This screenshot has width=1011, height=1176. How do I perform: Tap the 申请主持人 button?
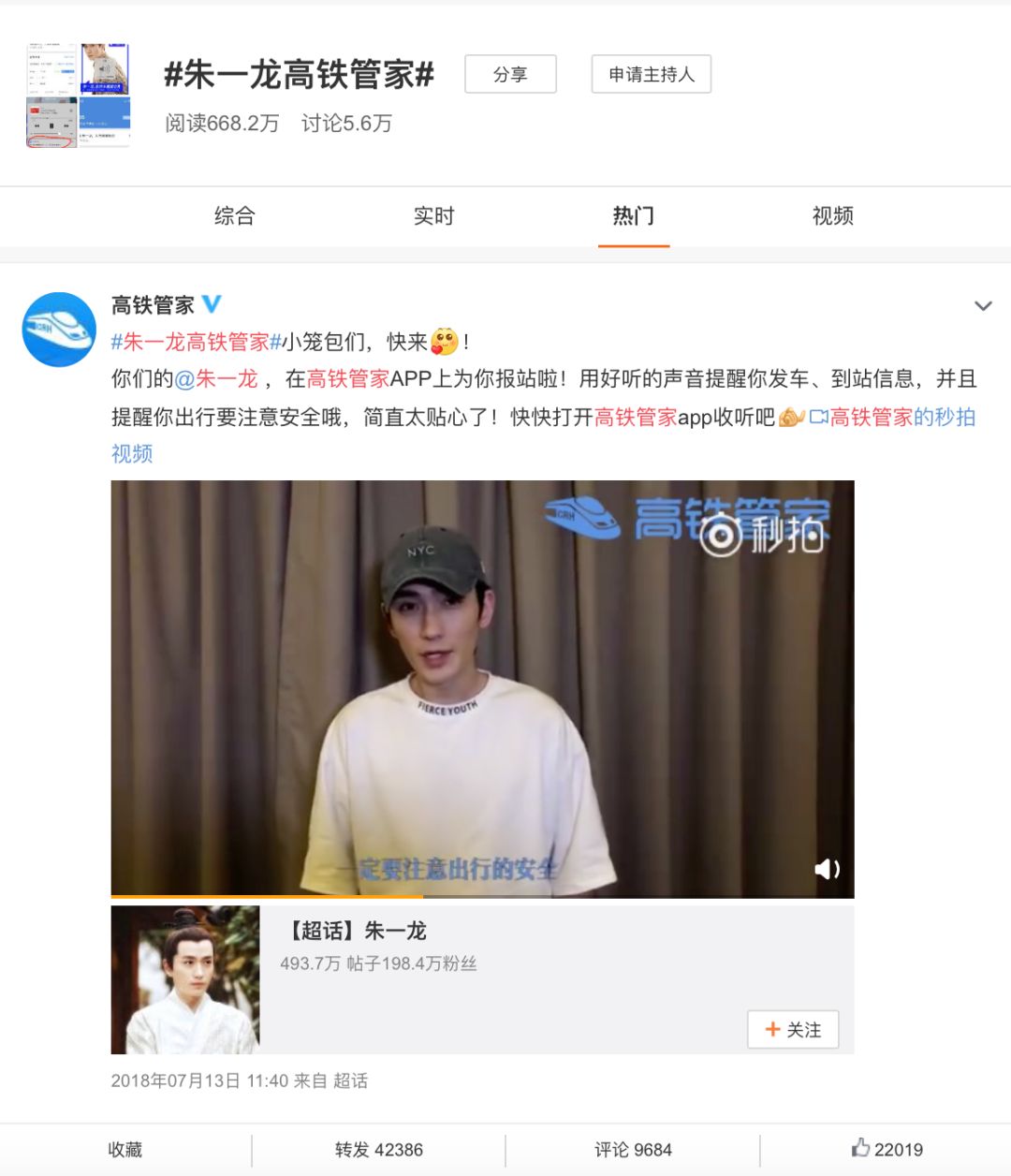tap(651, 75)
